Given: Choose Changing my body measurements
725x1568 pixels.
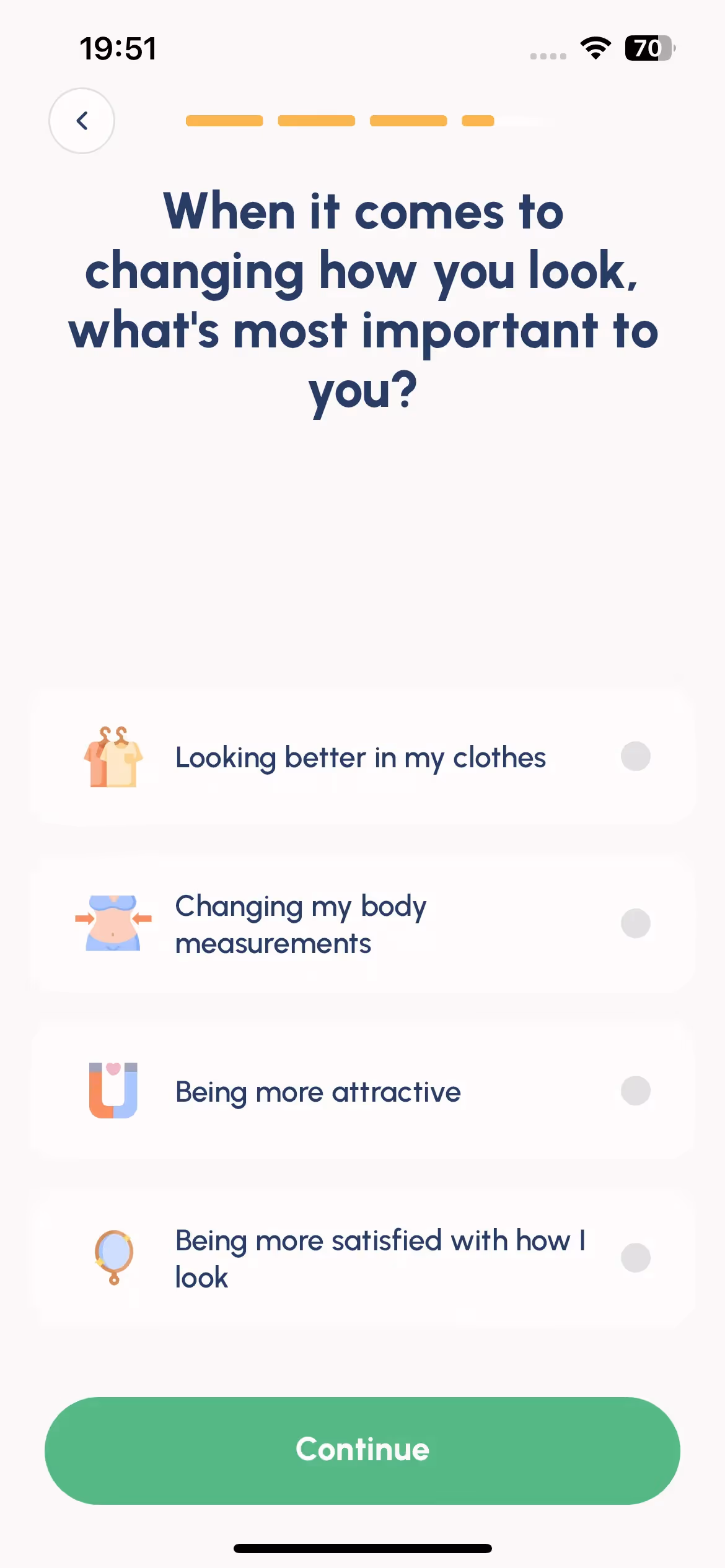Looking at the screenshot, I should tap(362, 924).
